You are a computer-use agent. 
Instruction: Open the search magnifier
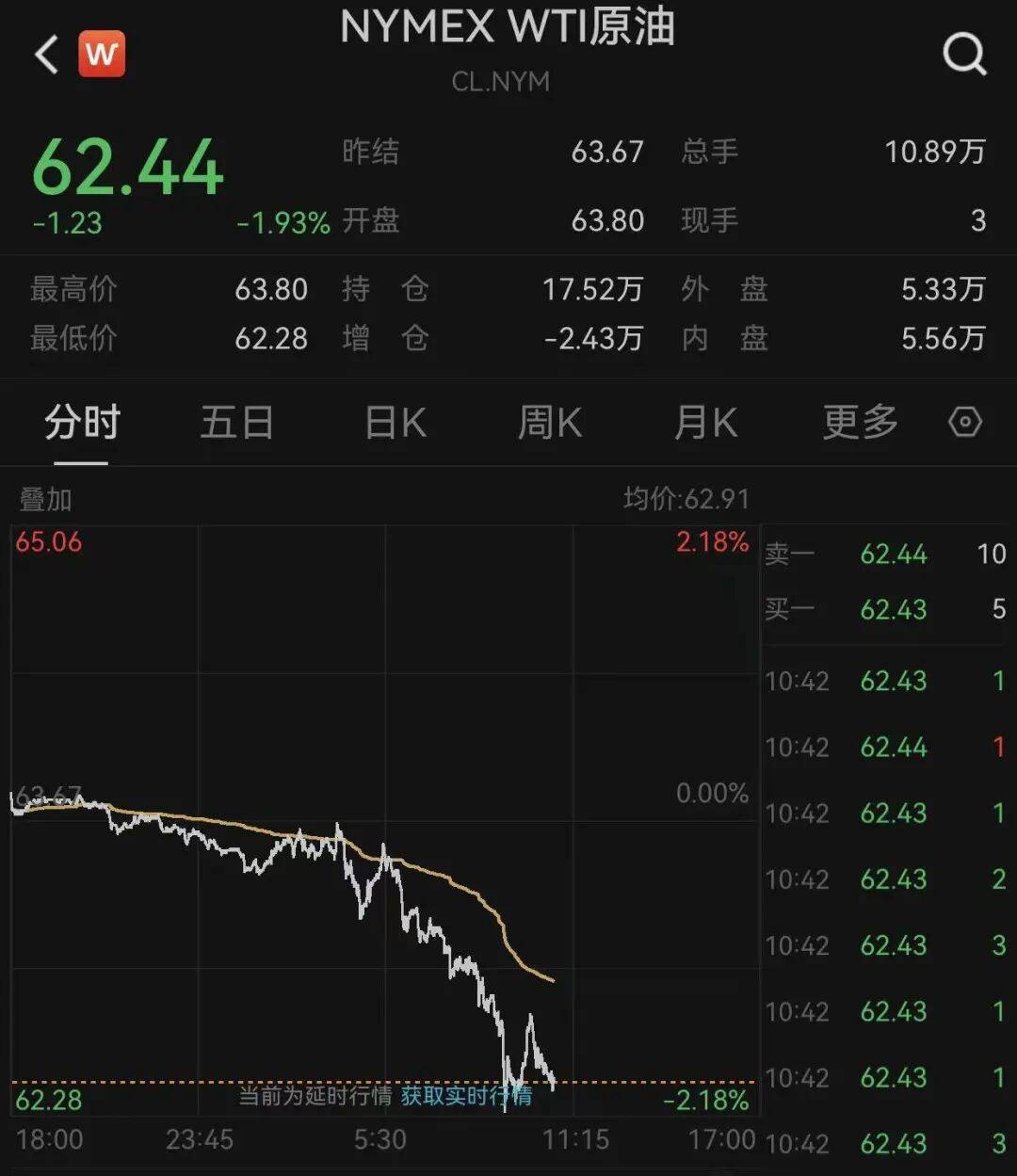point(963,54)
